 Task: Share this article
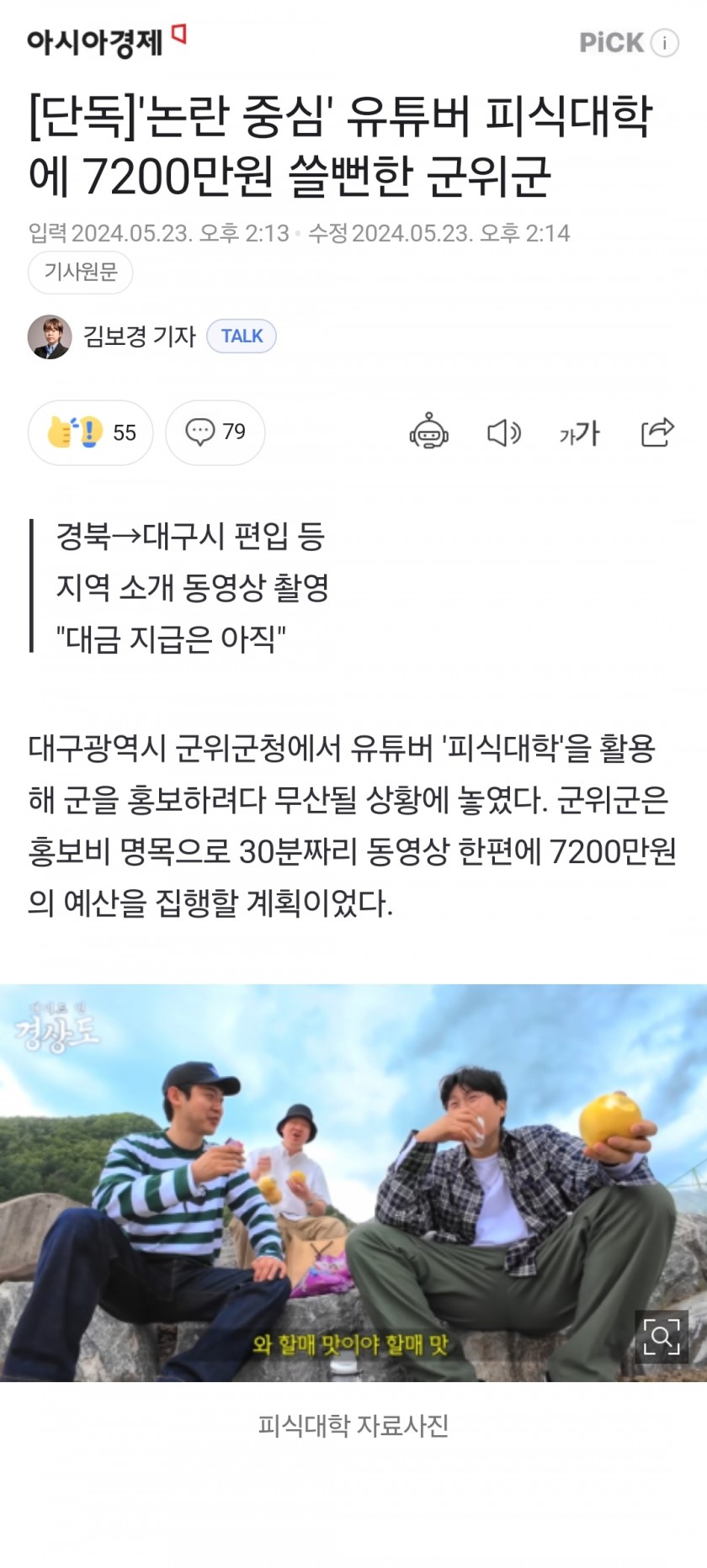(x=657, y=432)
